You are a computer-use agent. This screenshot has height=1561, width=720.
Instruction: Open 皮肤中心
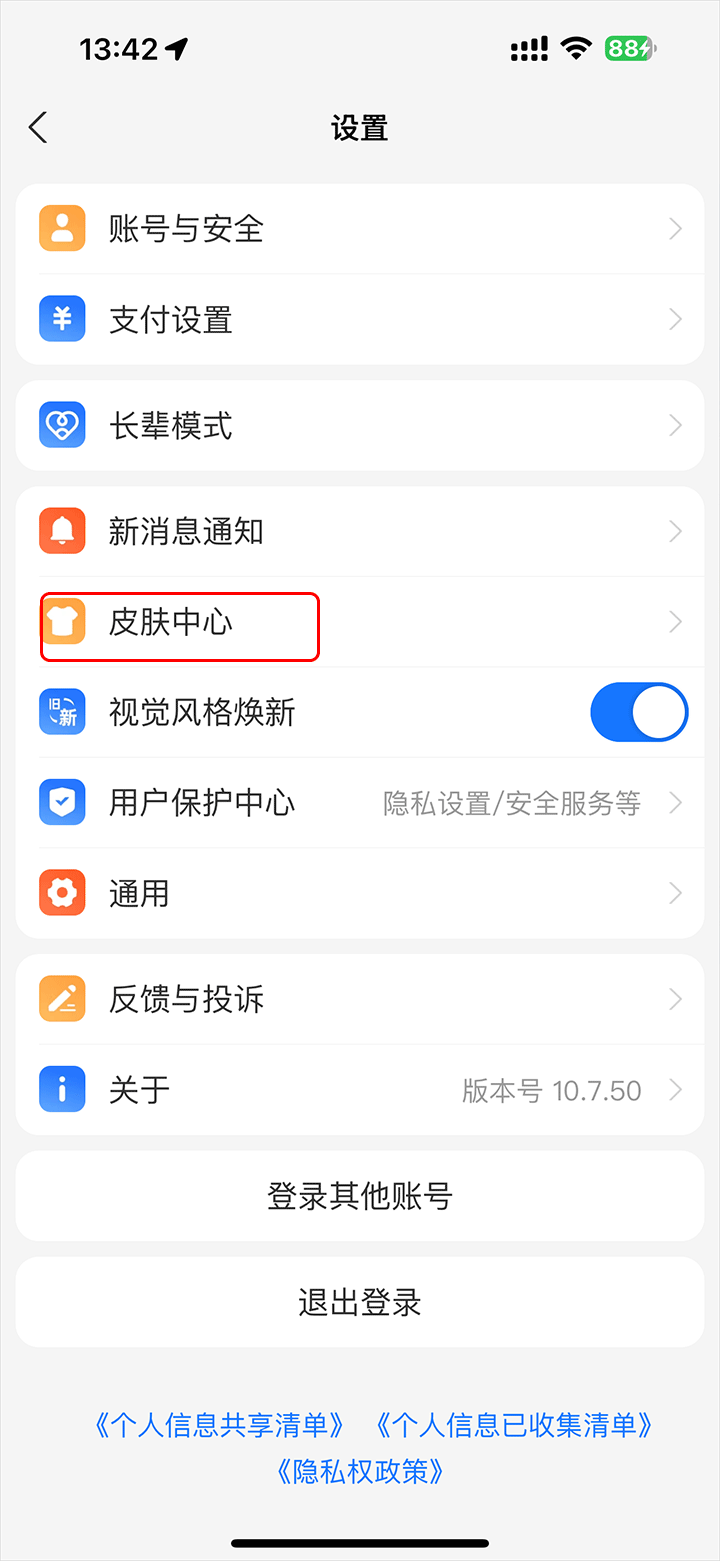(x=360, y=623)
